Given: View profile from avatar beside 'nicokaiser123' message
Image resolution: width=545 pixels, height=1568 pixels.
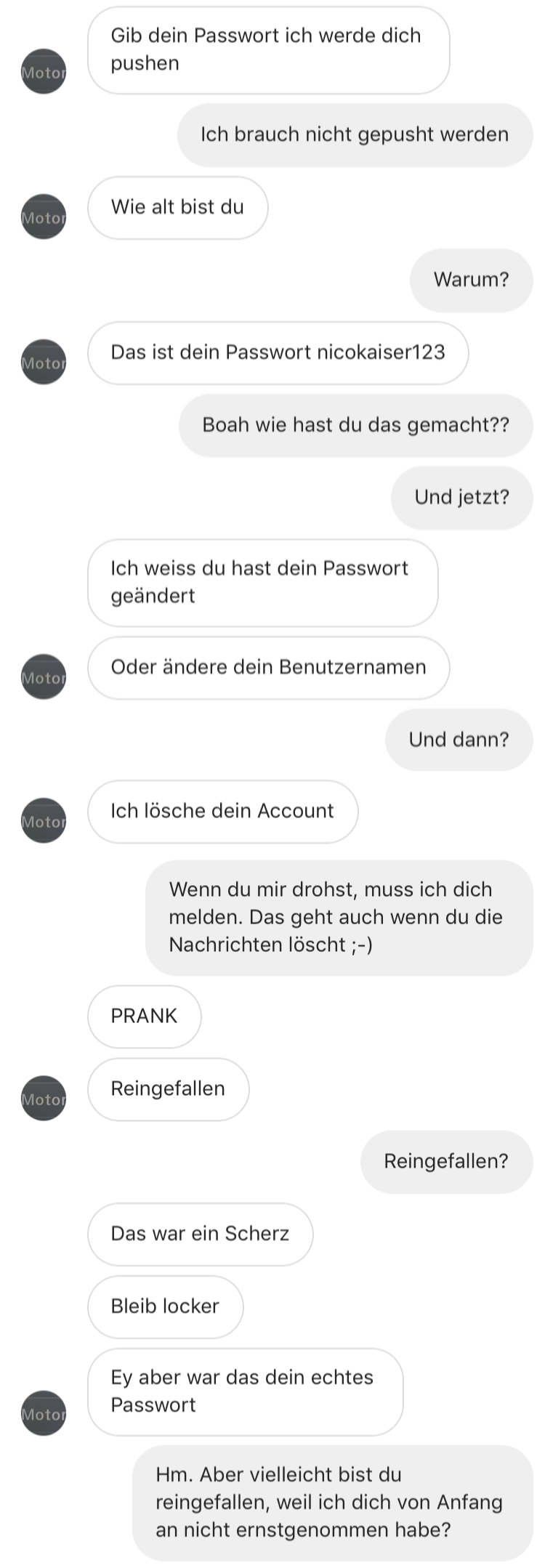Looking at the screenshot, I should [x=44, y=363].
